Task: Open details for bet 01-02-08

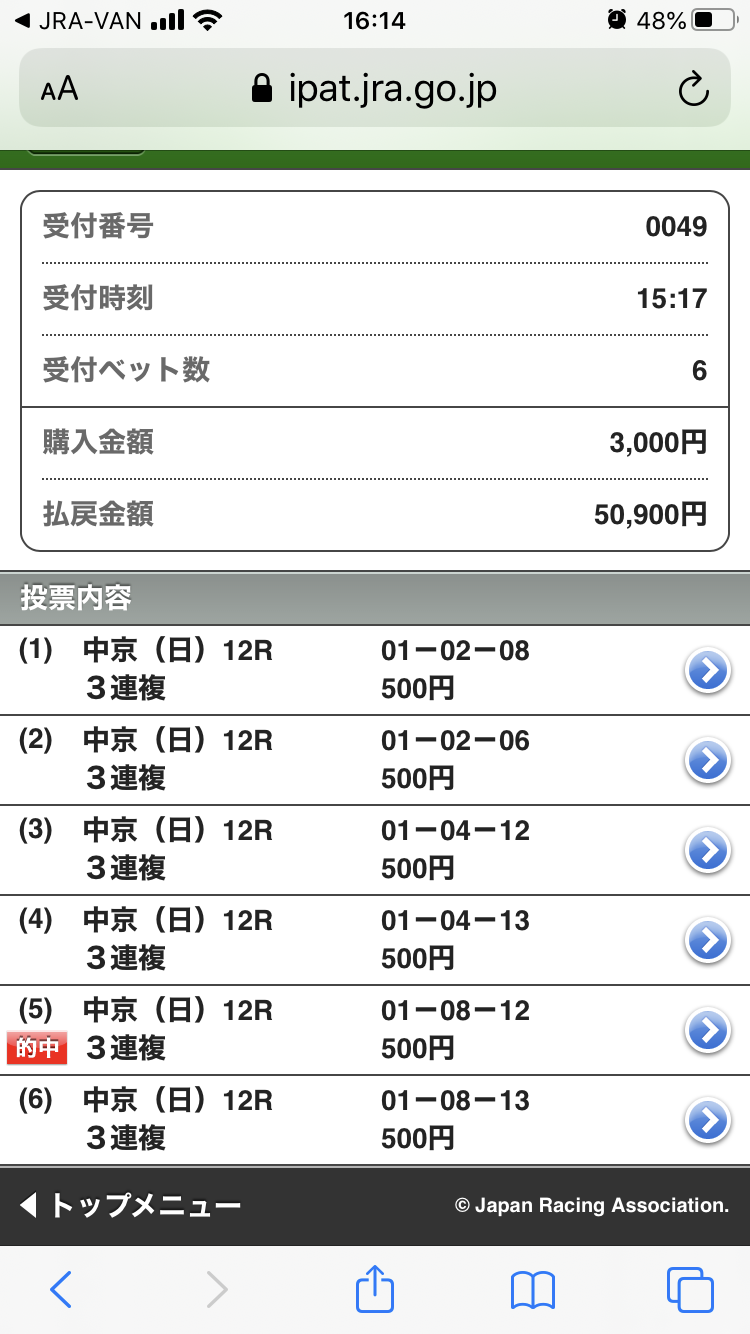Action: coord(708,672)
